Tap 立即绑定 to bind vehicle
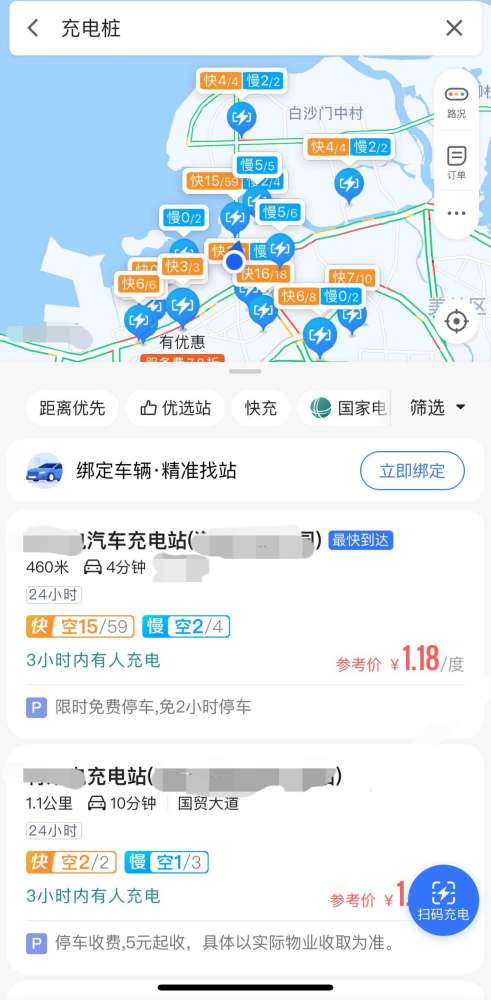 point(413,471)
